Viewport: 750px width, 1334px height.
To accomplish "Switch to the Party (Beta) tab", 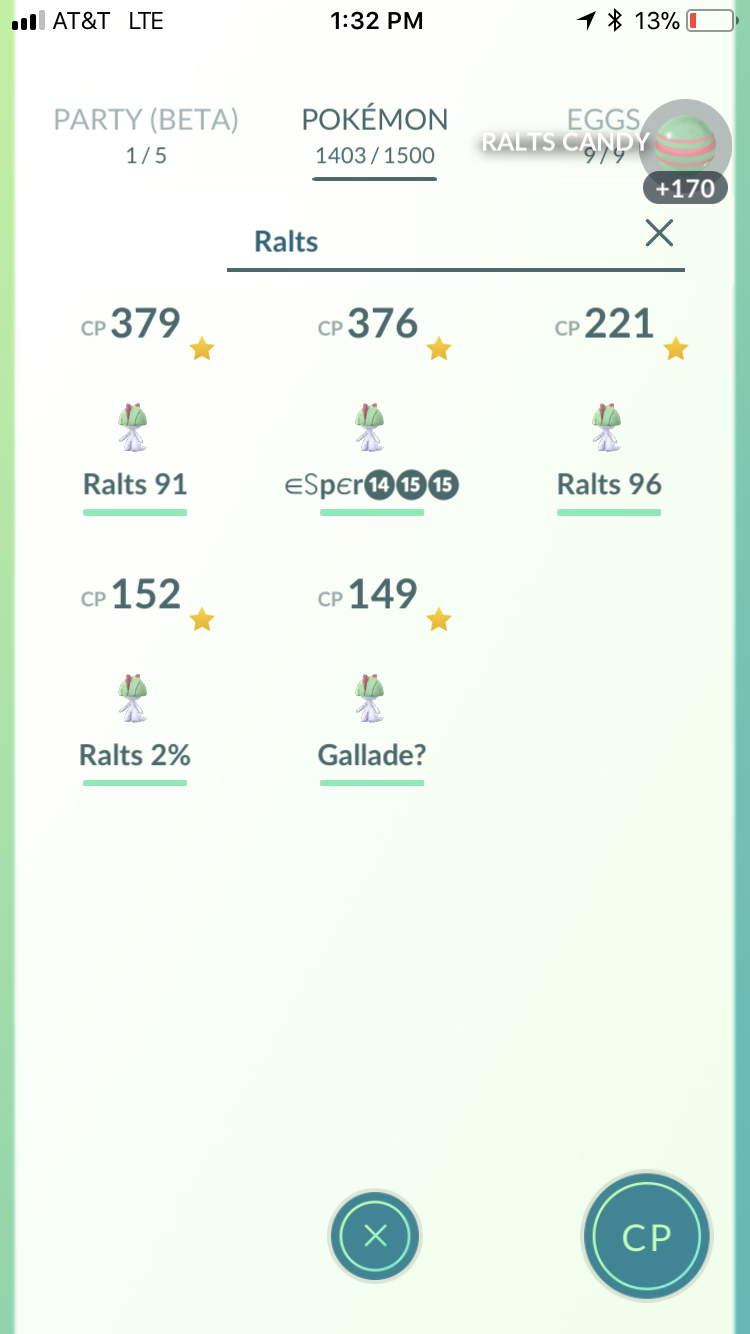I will pyautogui.click(x=146, y=135).
